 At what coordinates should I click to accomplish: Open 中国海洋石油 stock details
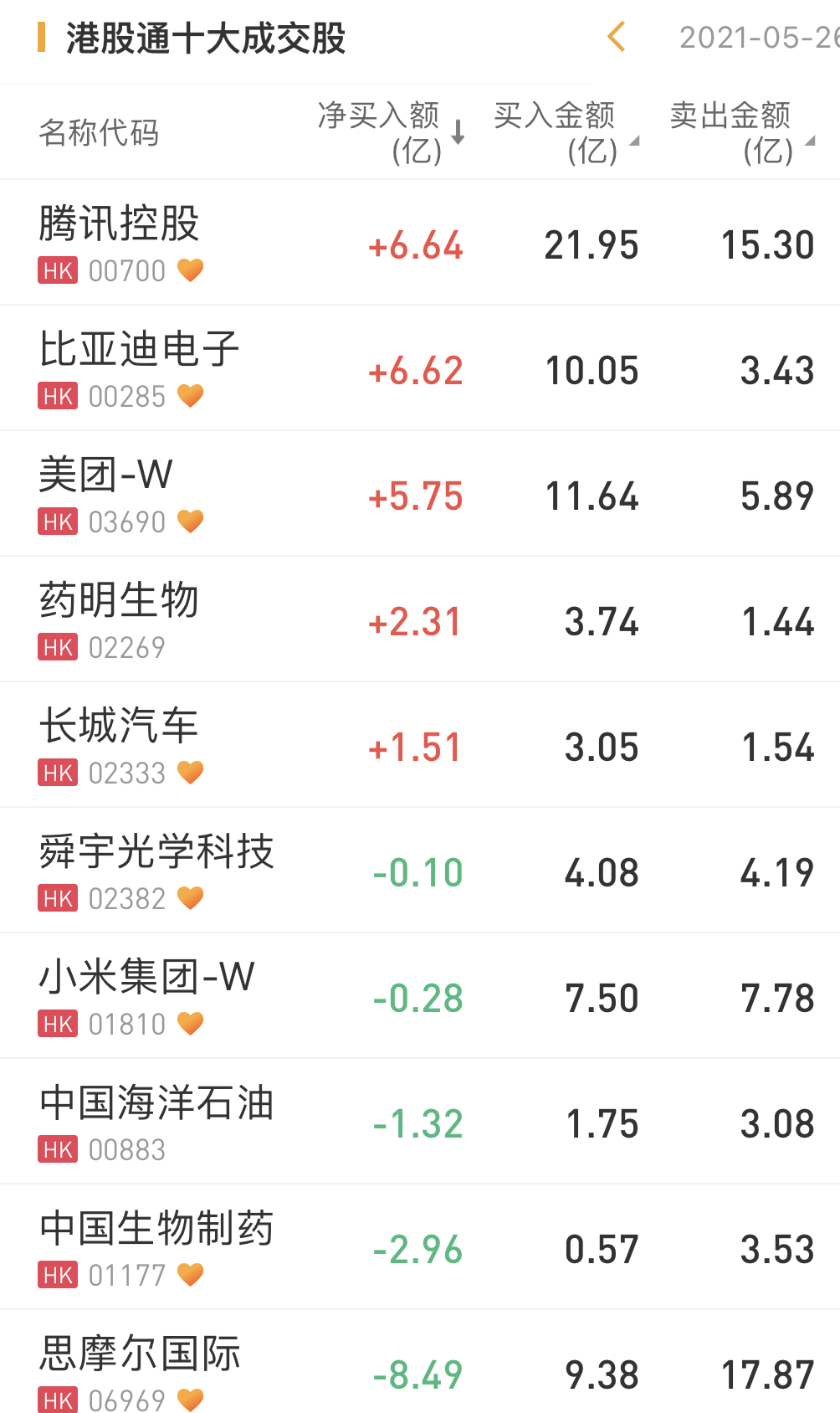[x=156, y=1103]
